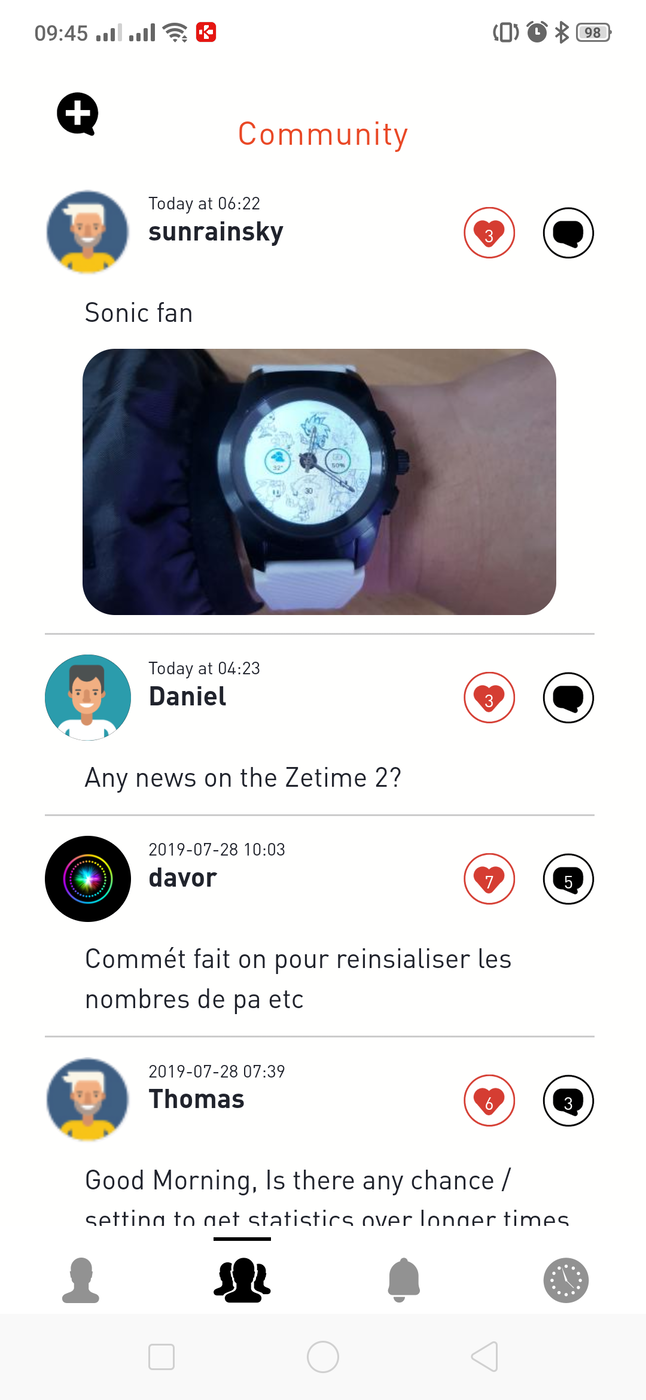Comment on Daniel's post

coord(568,698)
